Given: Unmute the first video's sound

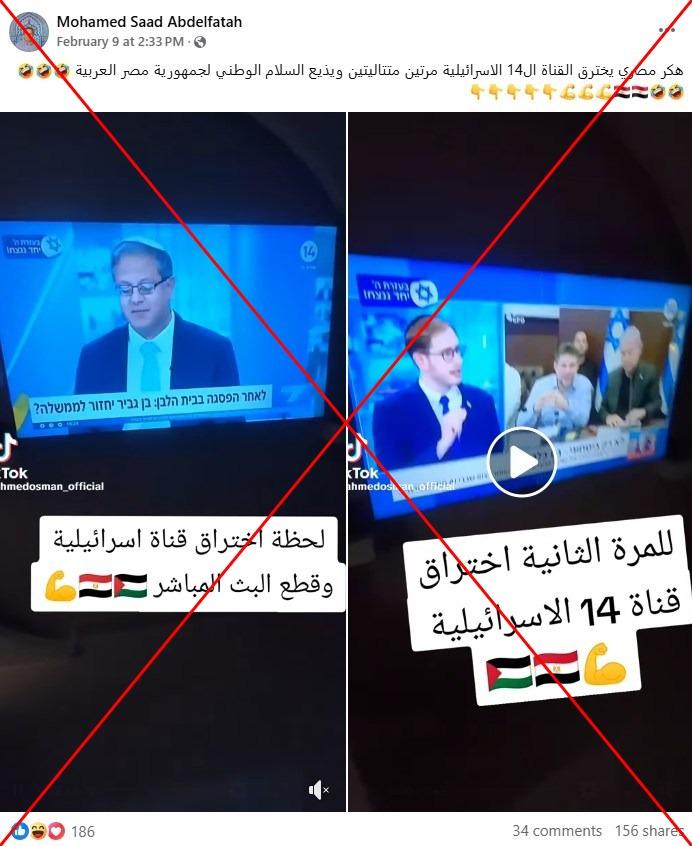Looking at the screenshot, I should [319, 790].
